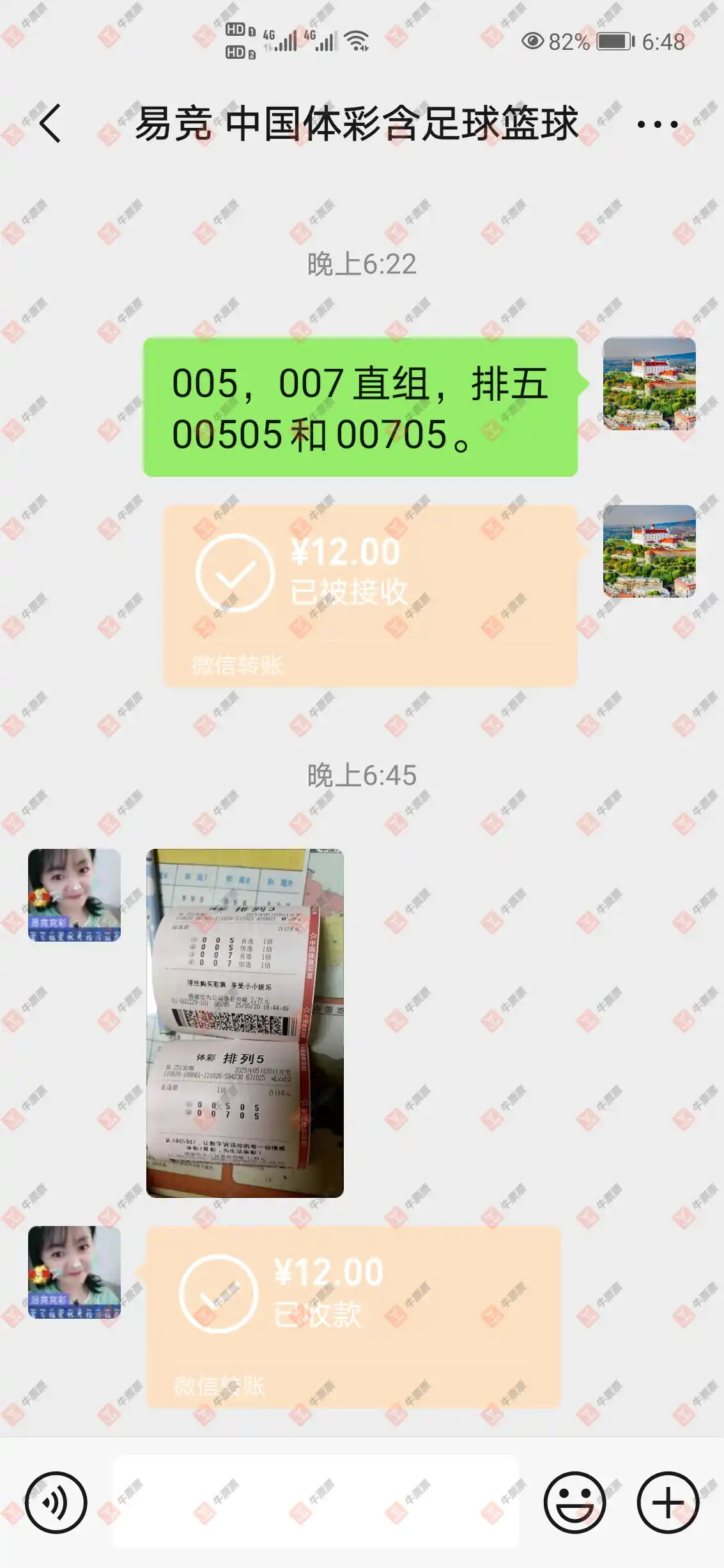Go back from the chat

(50, 123)
